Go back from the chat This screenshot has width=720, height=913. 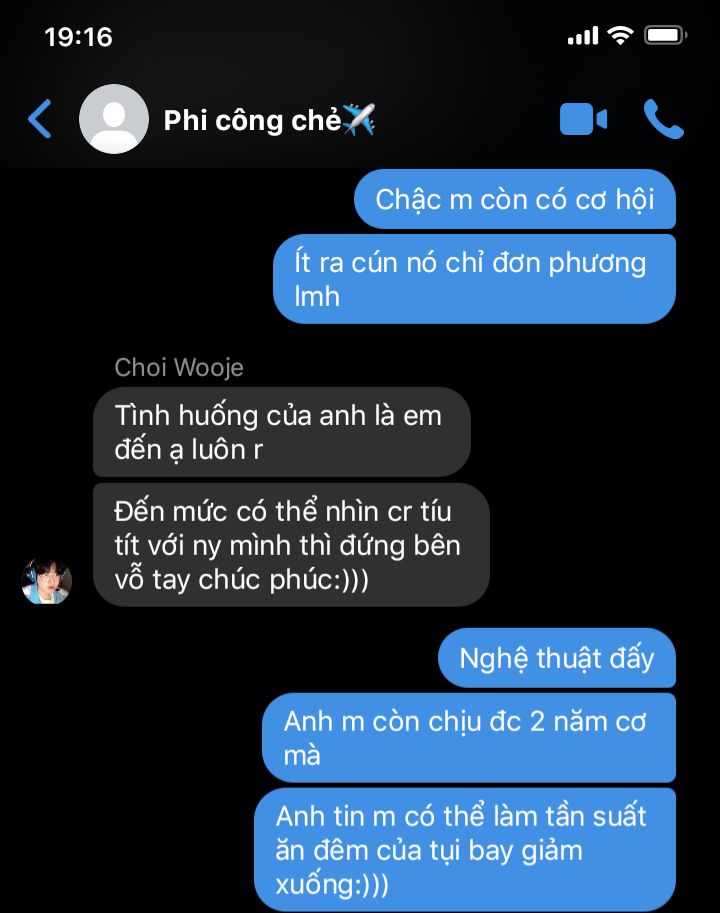pos(39,119)
